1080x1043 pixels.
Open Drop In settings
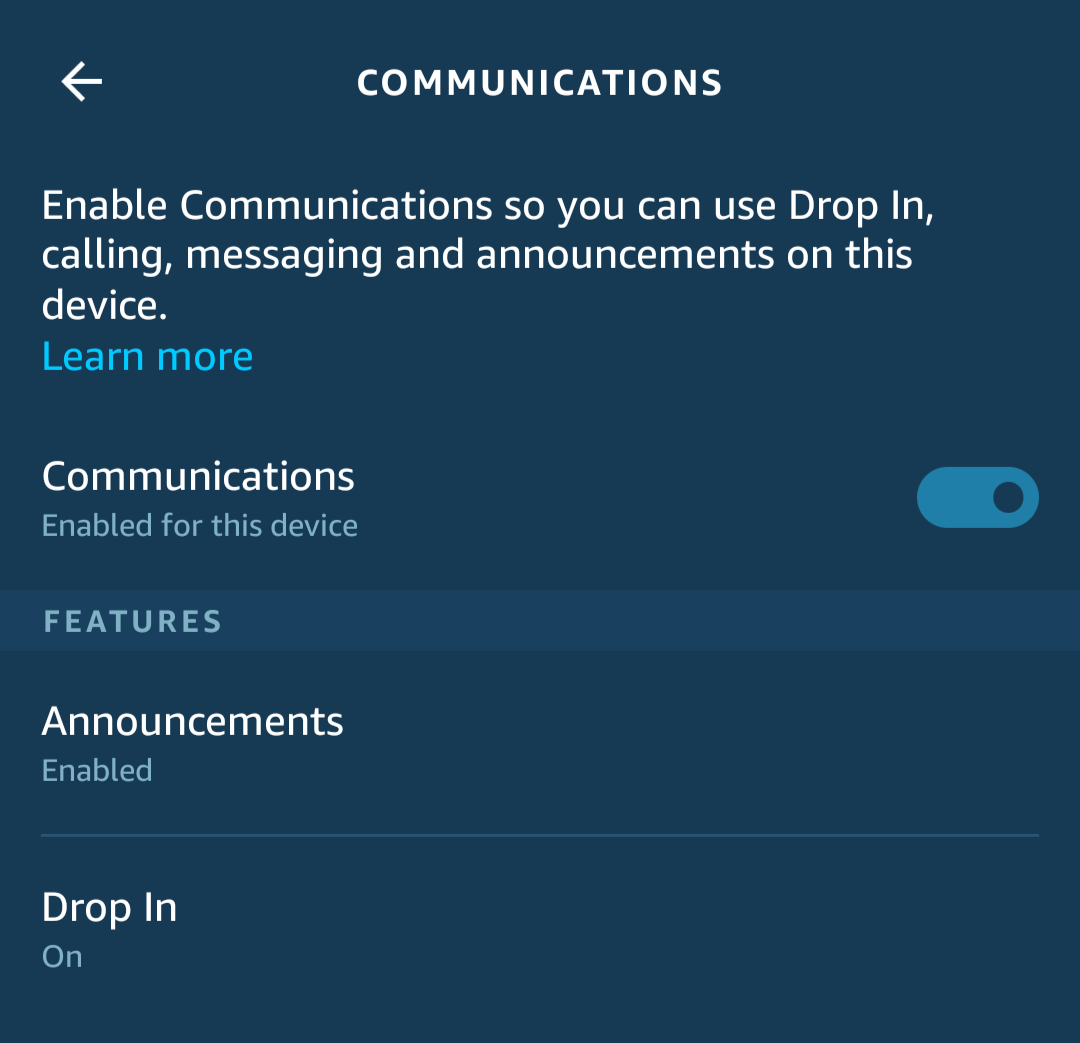pos(110,928)
